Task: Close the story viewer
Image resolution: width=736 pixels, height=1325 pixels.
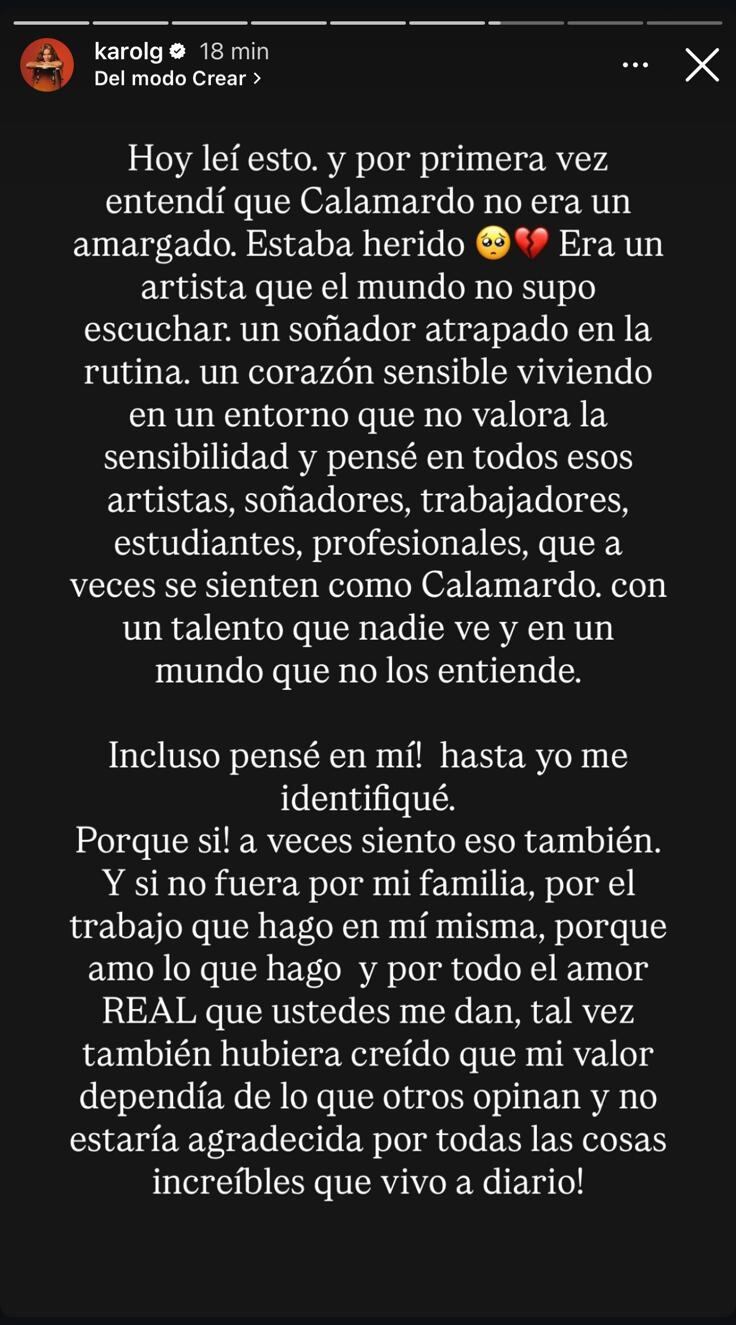Action: point(701,65)
